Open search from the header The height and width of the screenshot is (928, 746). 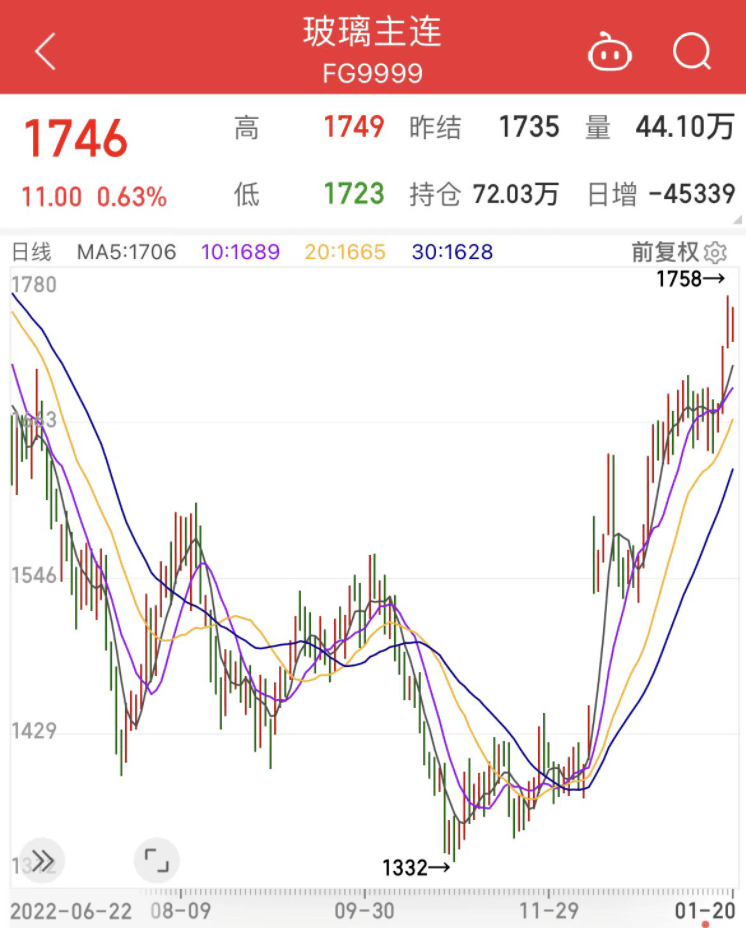(691, 50)
